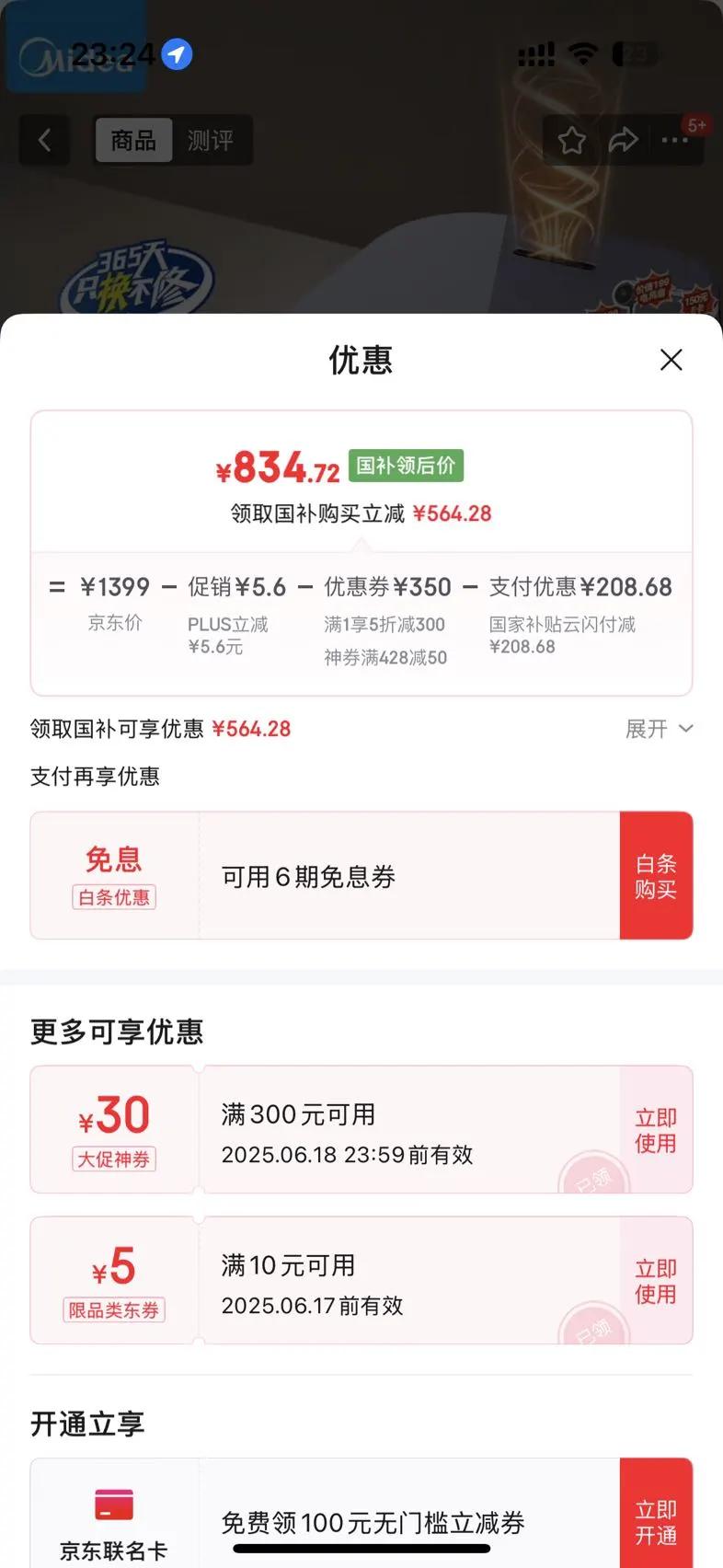Use the ¥30 大促神券 coupon now

[656, 1130]
